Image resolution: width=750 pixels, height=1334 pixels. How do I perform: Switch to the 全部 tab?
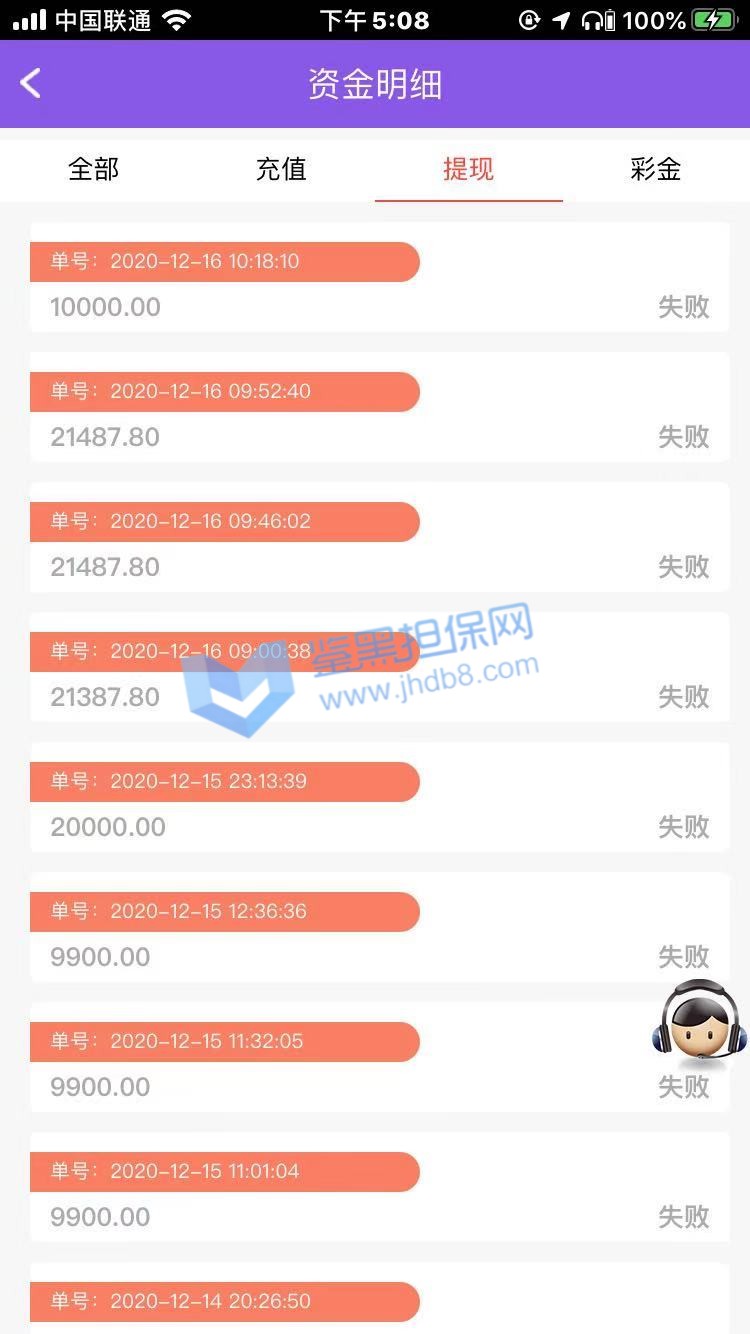[94, 169]
